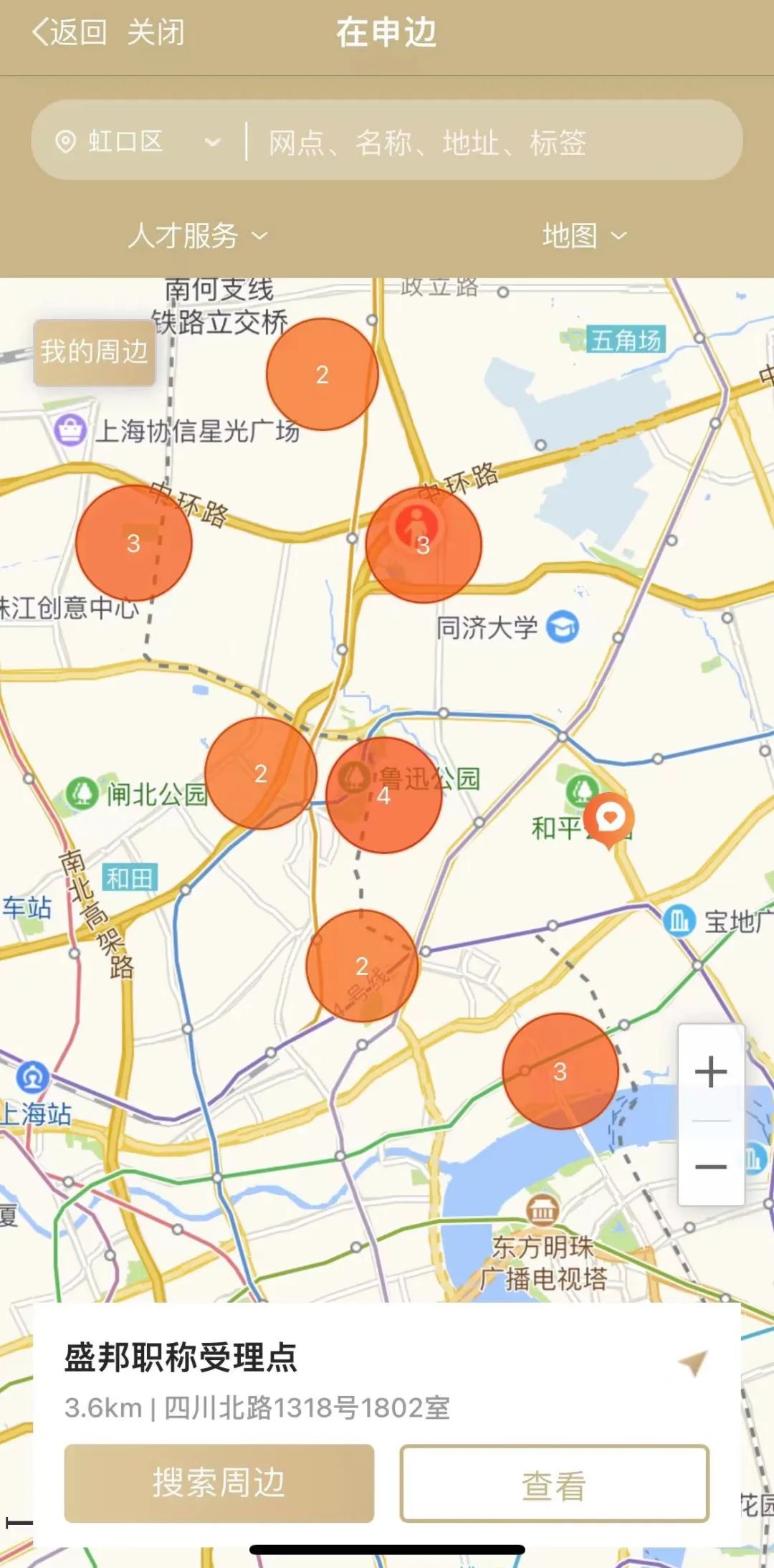
Task: Tap 查看 to view location details
Action: point(554,1483)
